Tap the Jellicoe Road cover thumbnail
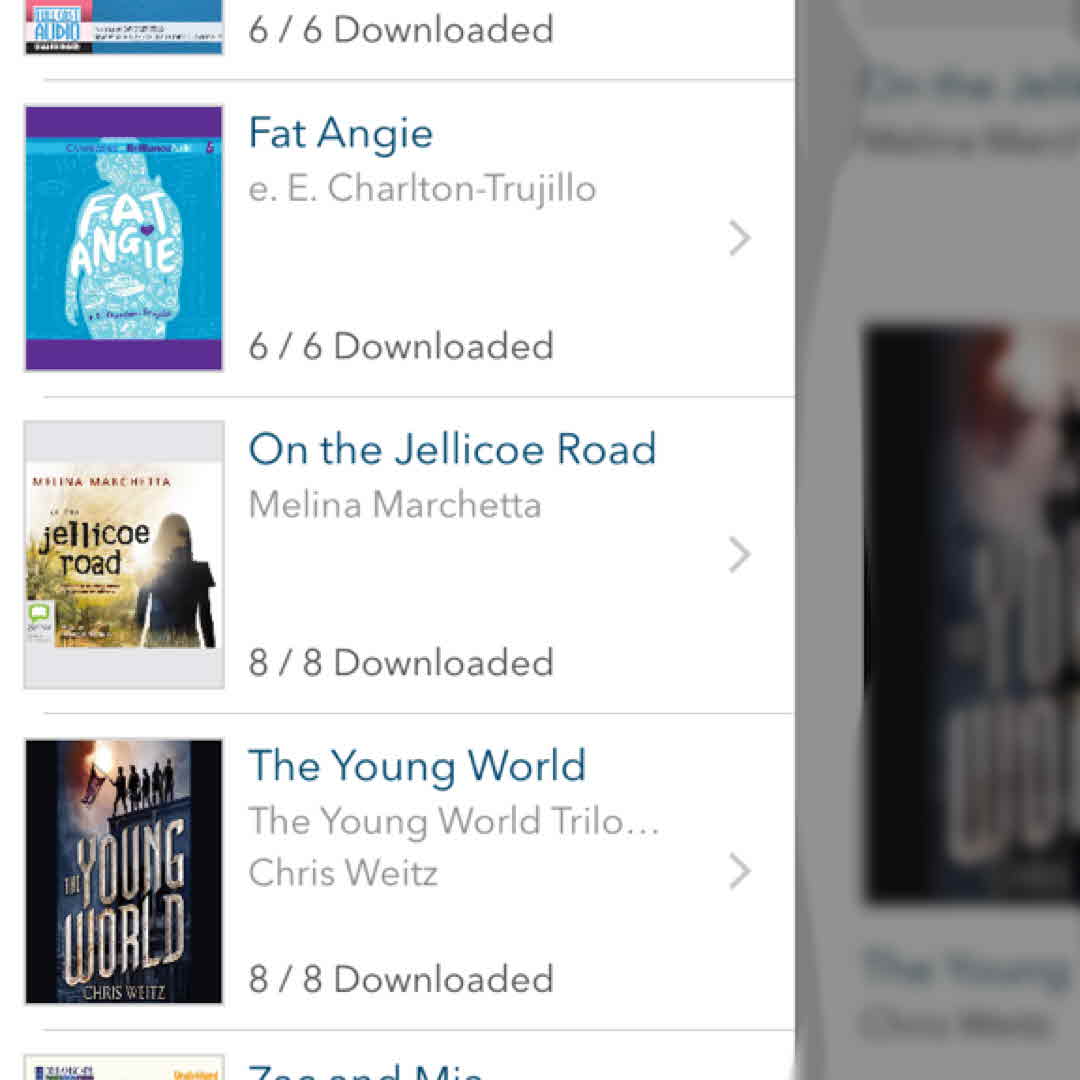 [124, 555]
